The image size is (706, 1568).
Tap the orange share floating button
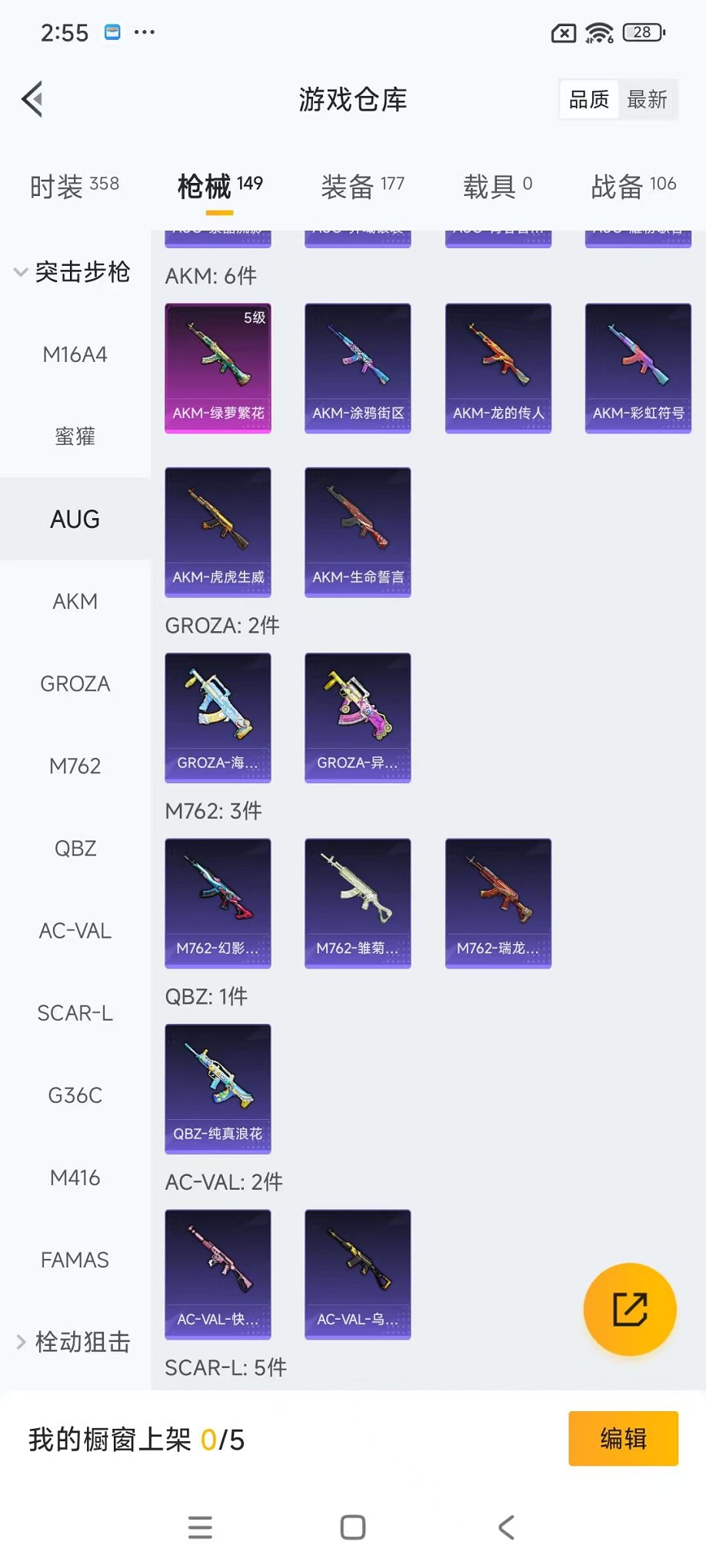coord(630,1310)
